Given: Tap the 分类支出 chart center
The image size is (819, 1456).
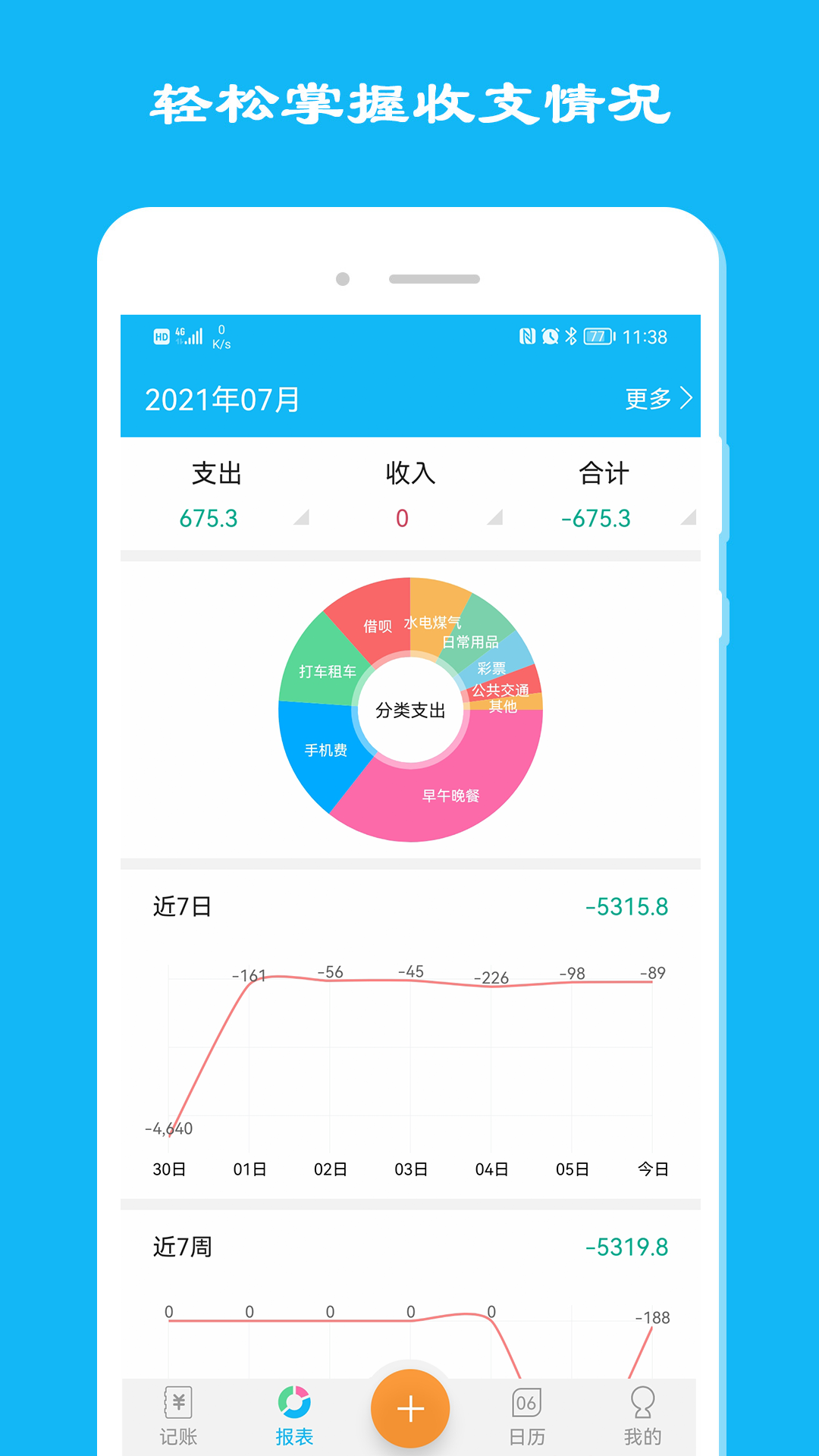Looking at the screenshot, I should [x=409, y=709].
